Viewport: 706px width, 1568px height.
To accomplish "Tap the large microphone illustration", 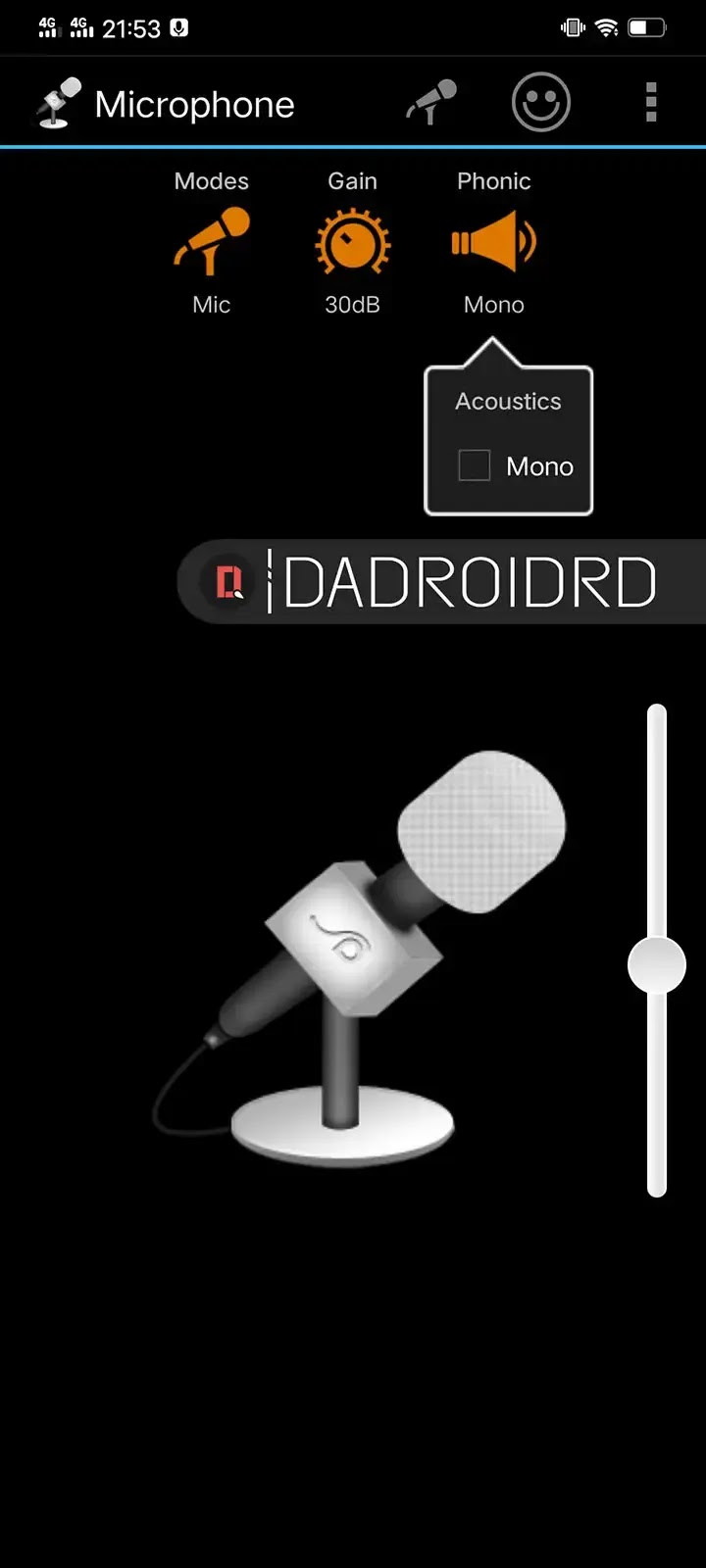I will (353, 960).
